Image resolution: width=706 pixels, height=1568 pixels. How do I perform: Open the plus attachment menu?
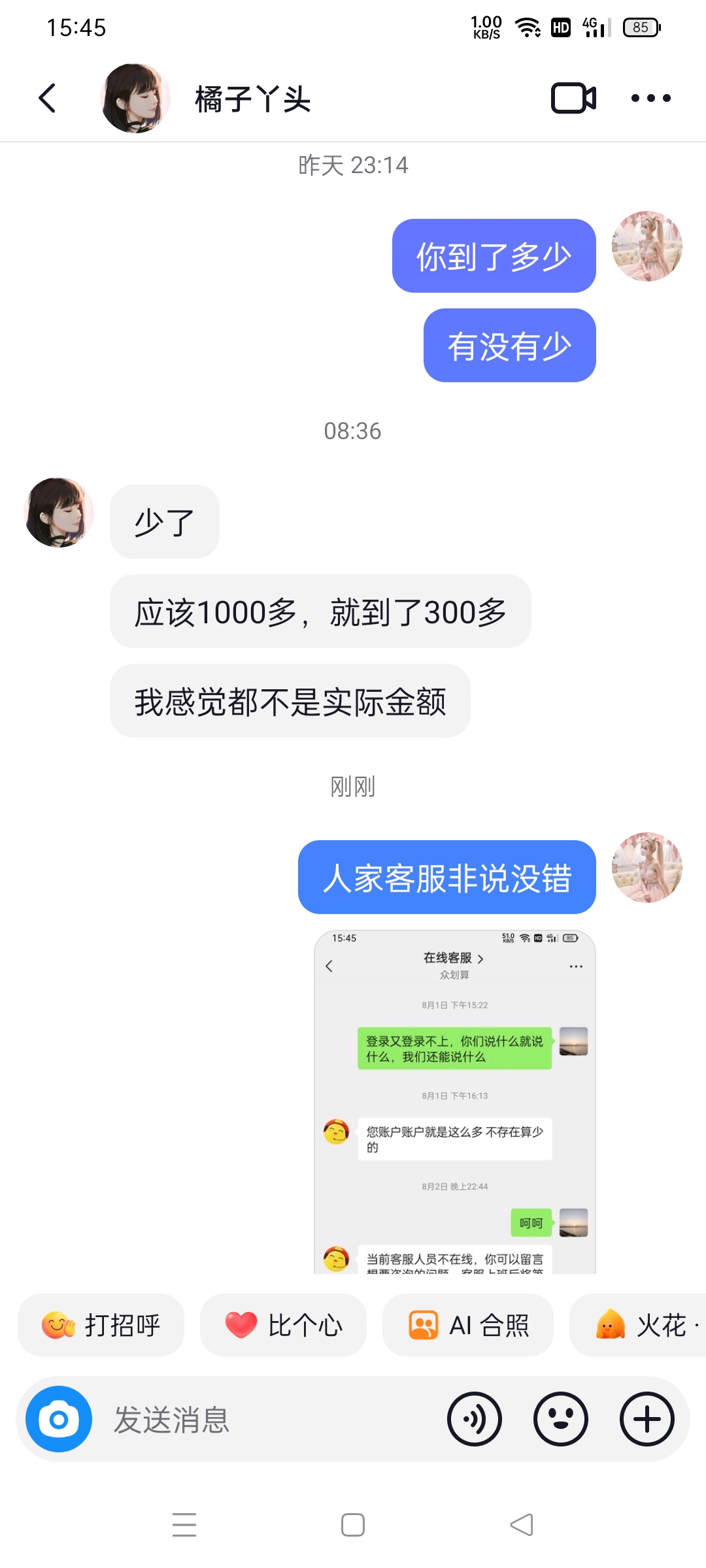tap(647, 1420)
